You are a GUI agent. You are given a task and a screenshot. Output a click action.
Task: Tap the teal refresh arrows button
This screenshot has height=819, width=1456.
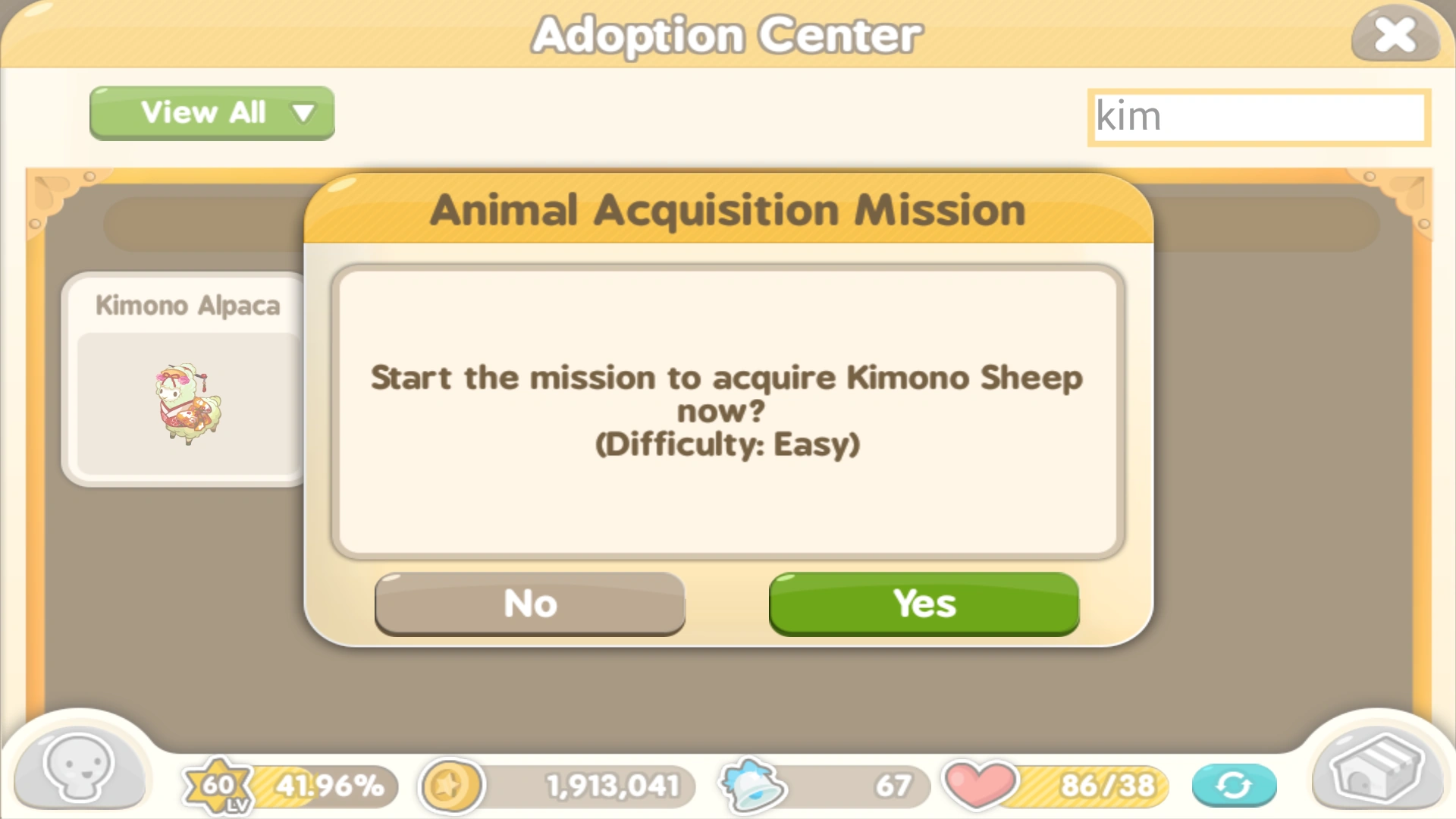click(x=1234, y=785)
